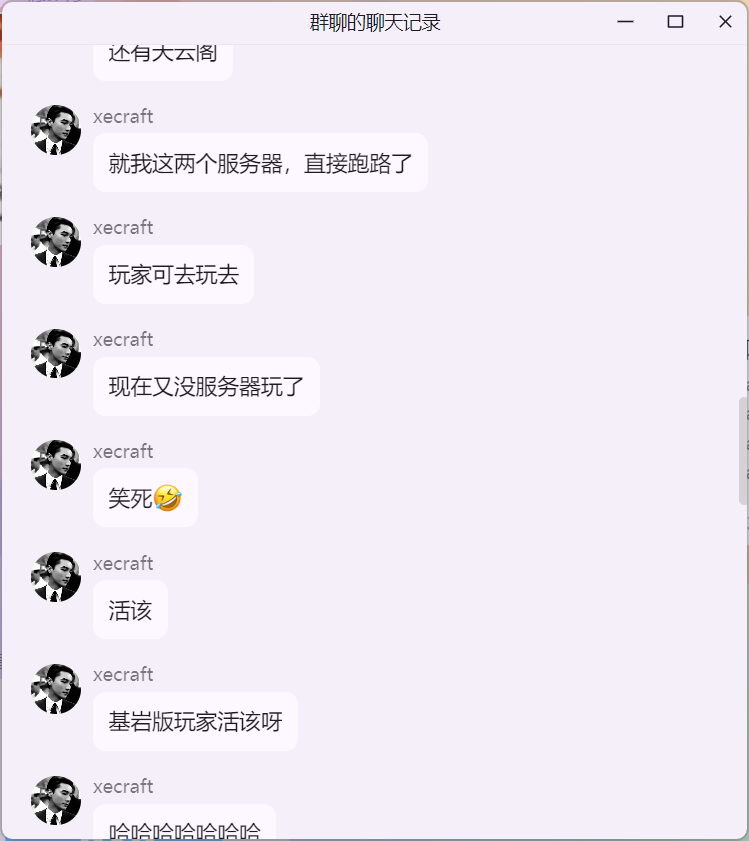Maximize the chat record window

click(x=675, y=22)
